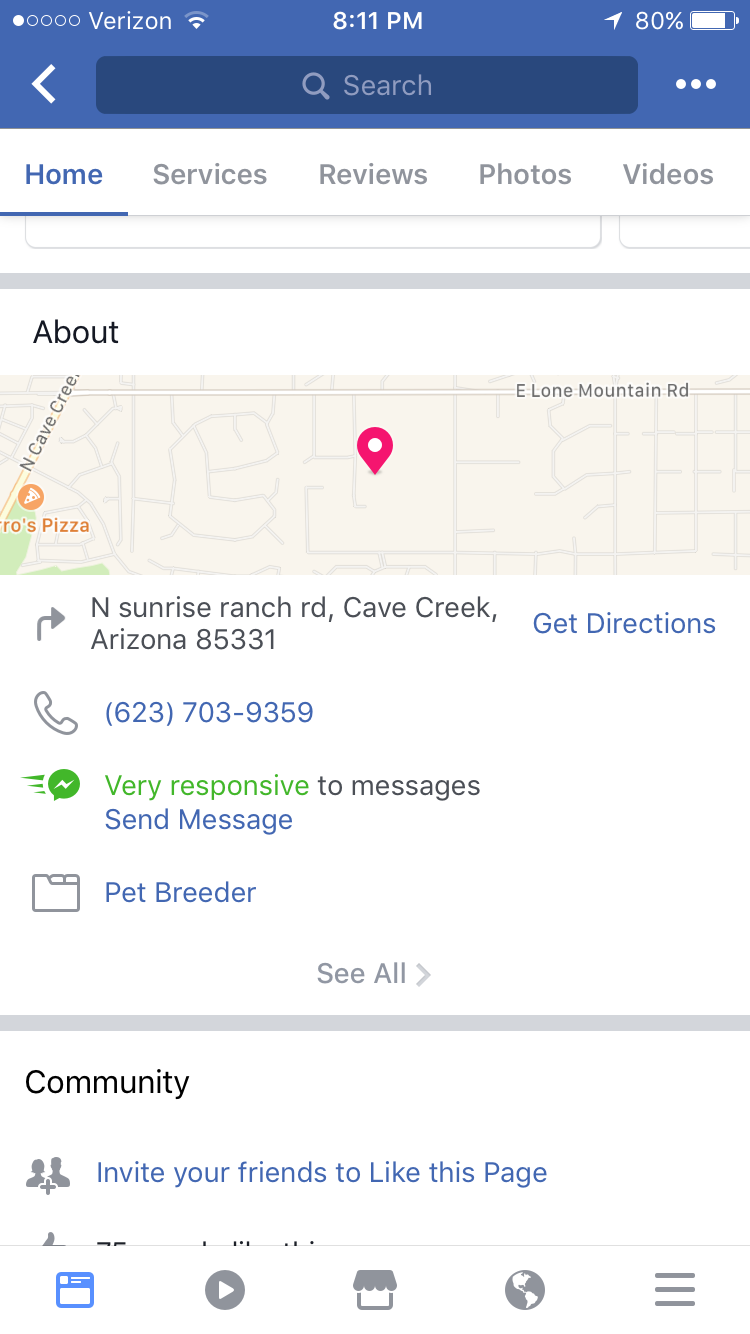
Task: Switch to the Services tab
Action: pos(210,174)
